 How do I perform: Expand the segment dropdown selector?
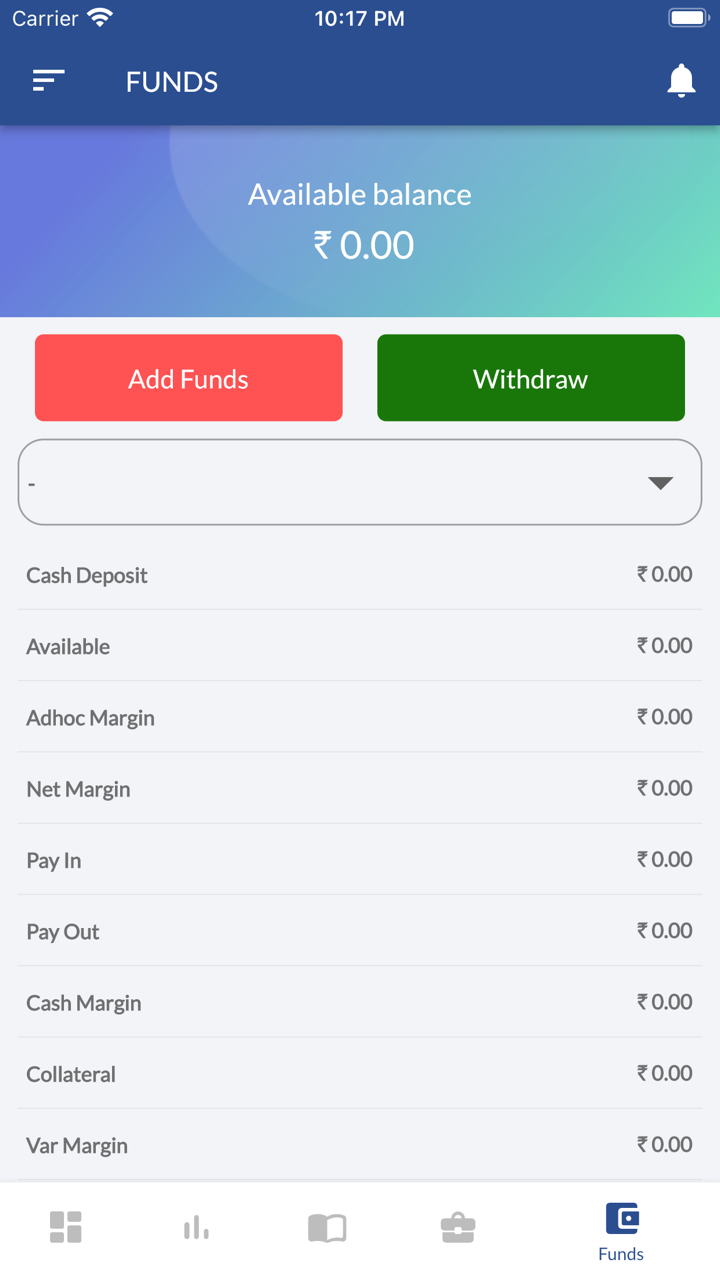pyautogui.click(x=360, y=482)
